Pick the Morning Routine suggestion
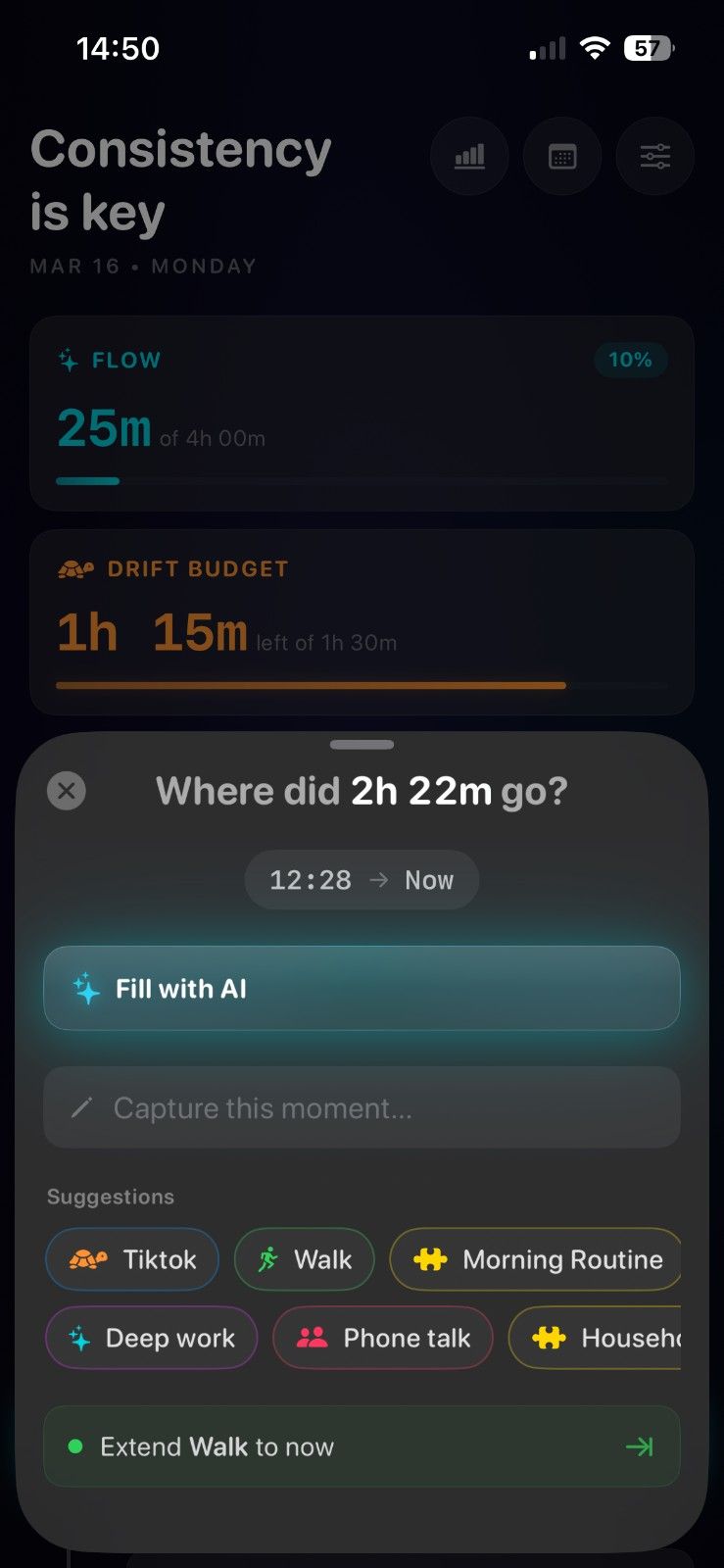This screenshot has width=724, height=1568. click(536, 1259)
